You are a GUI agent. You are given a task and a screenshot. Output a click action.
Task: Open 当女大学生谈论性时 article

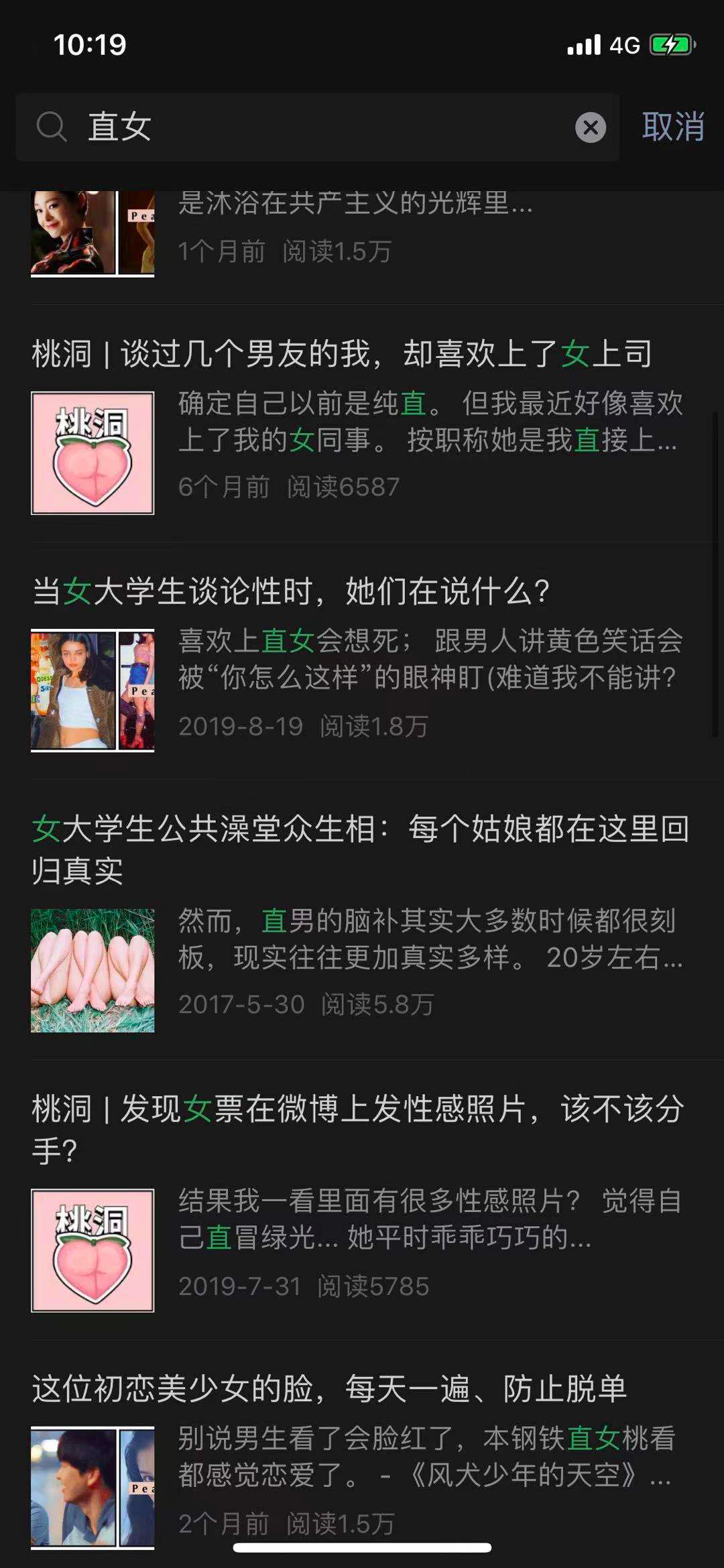click(292, 591)
